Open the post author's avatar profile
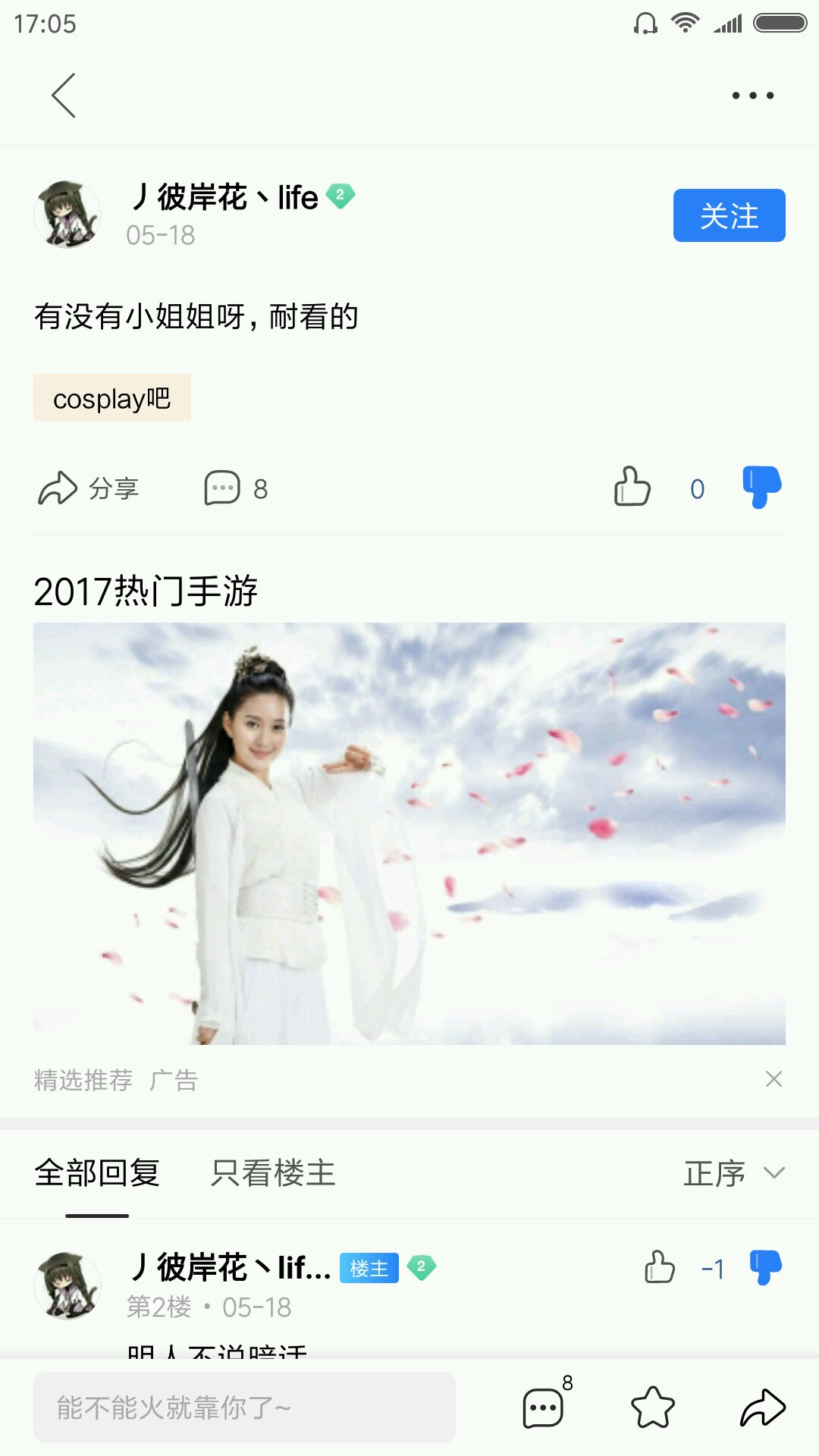This screenshot has width=819, height=1456. (x=67, y=215)
